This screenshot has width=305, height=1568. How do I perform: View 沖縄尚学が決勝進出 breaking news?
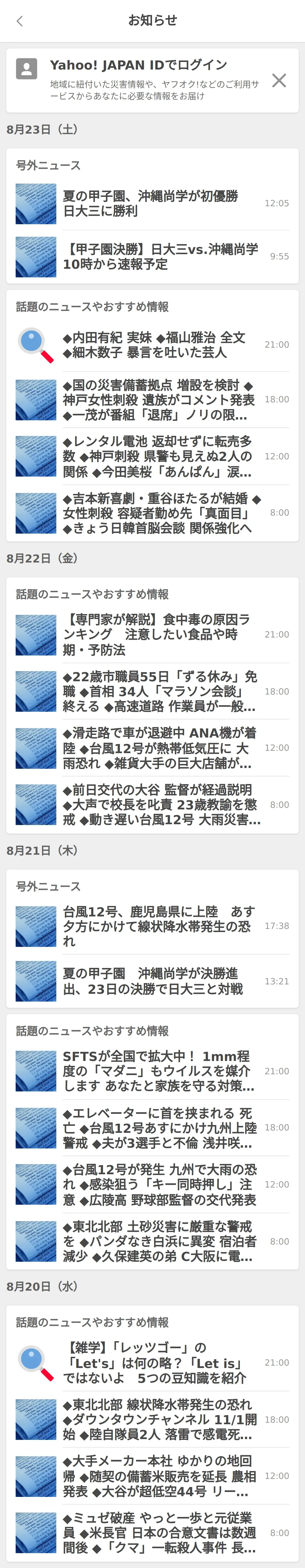tap(153, 981)
